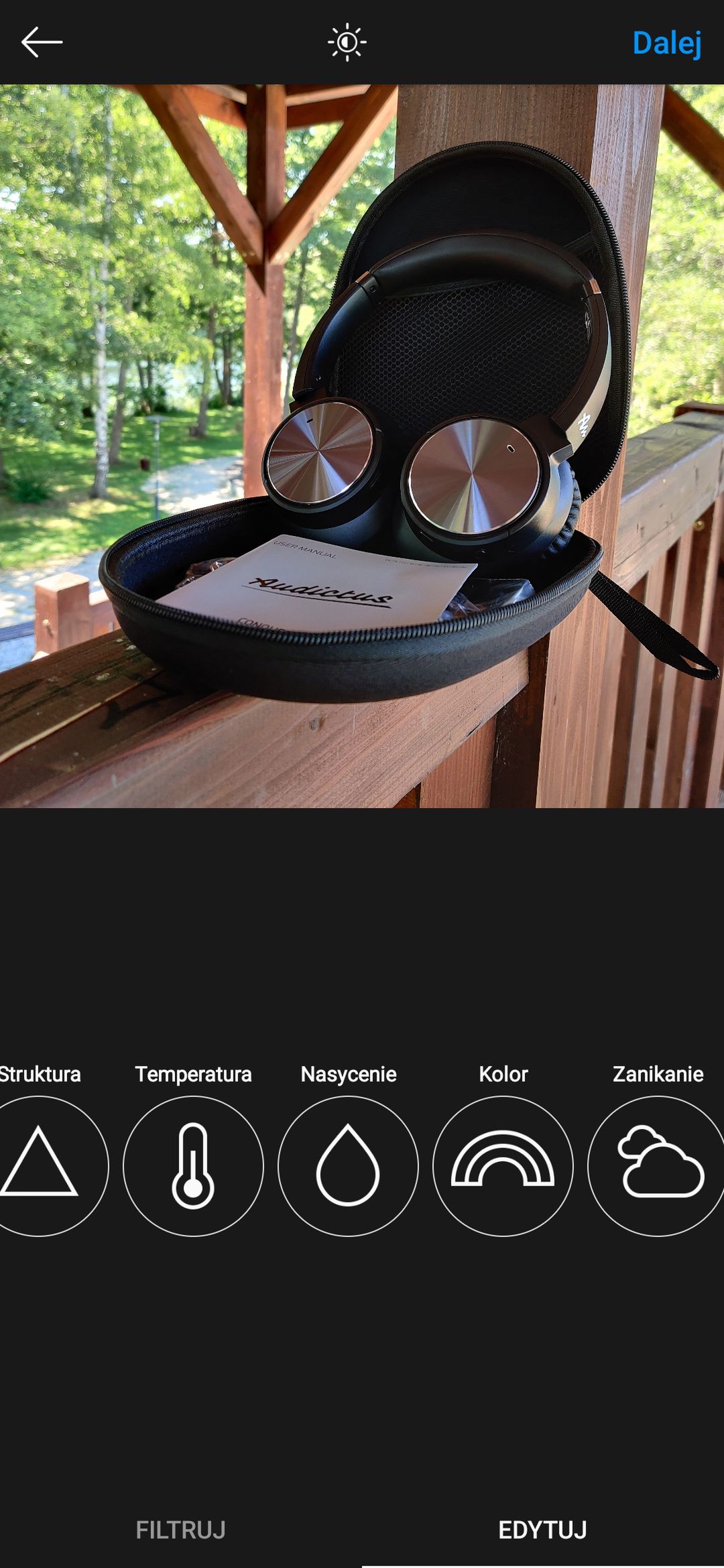This screenshot has height=1568, width=724.
Task: Open the Kolor rainbow tool
Action: click(x=503, y=1166)
